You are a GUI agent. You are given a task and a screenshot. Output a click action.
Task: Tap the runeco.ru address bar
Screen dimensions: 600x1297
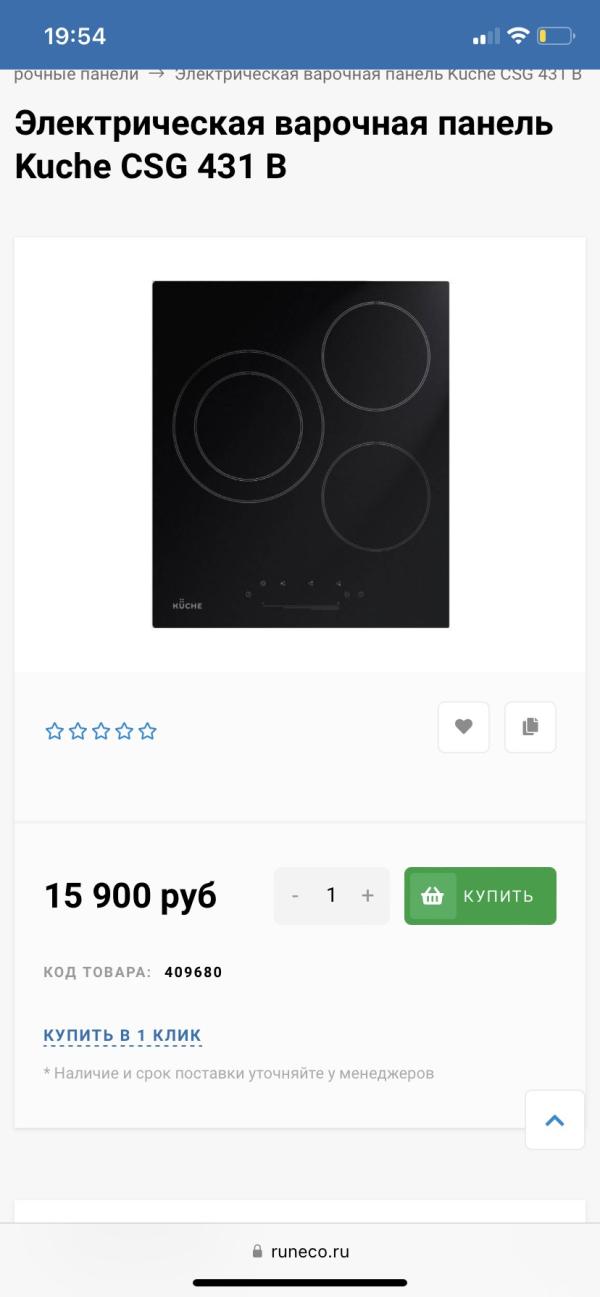point(300,1251)
